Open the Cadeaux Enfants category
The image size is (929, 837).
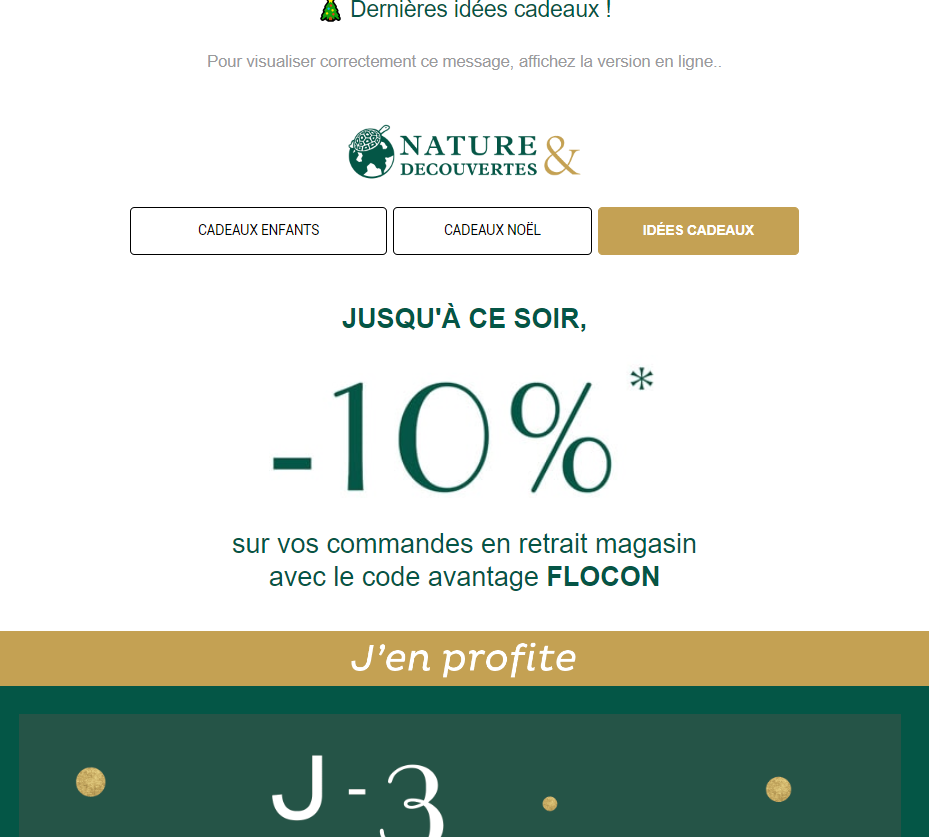258,231
